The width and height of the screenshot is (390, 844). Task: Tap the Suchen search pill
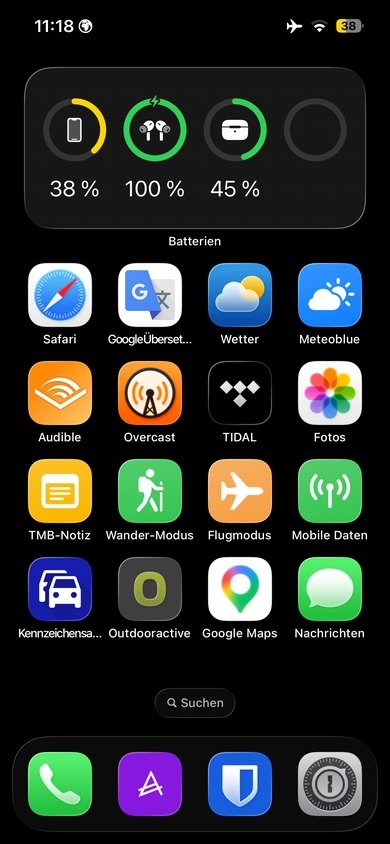click(195, 703)
